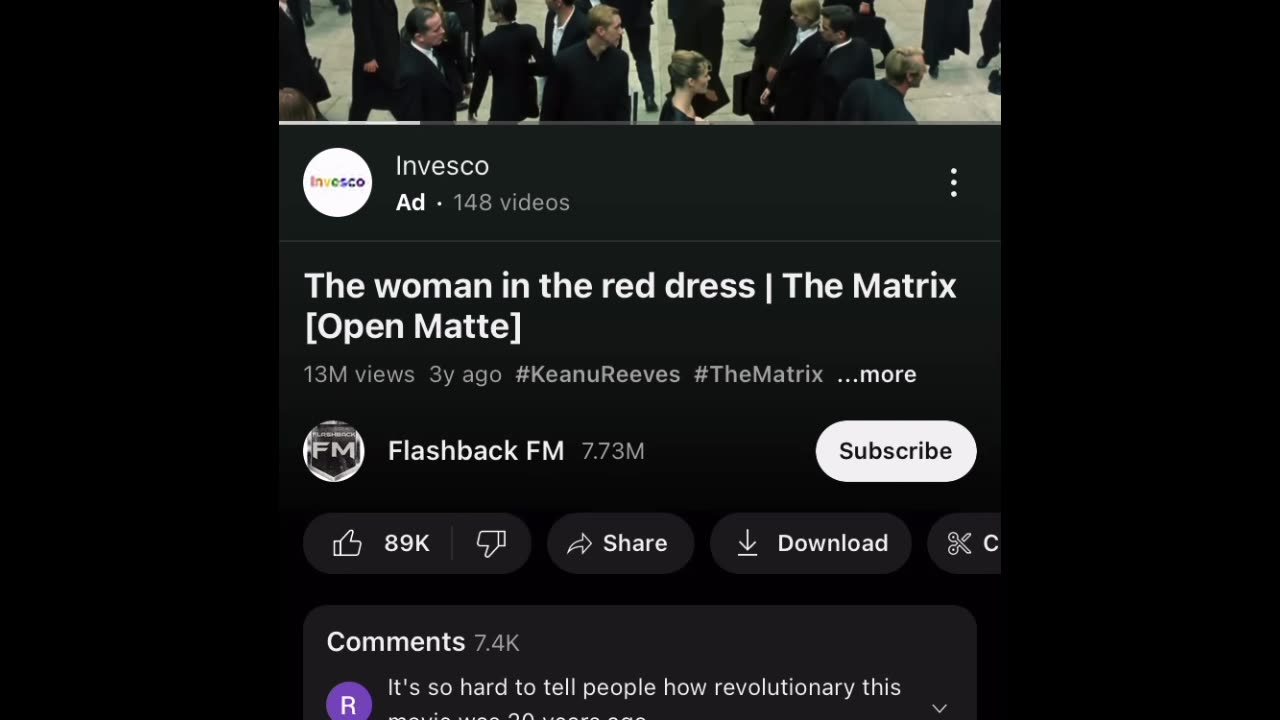
Task: Subscribe to Flashback FM
Action: click(895, 451)
